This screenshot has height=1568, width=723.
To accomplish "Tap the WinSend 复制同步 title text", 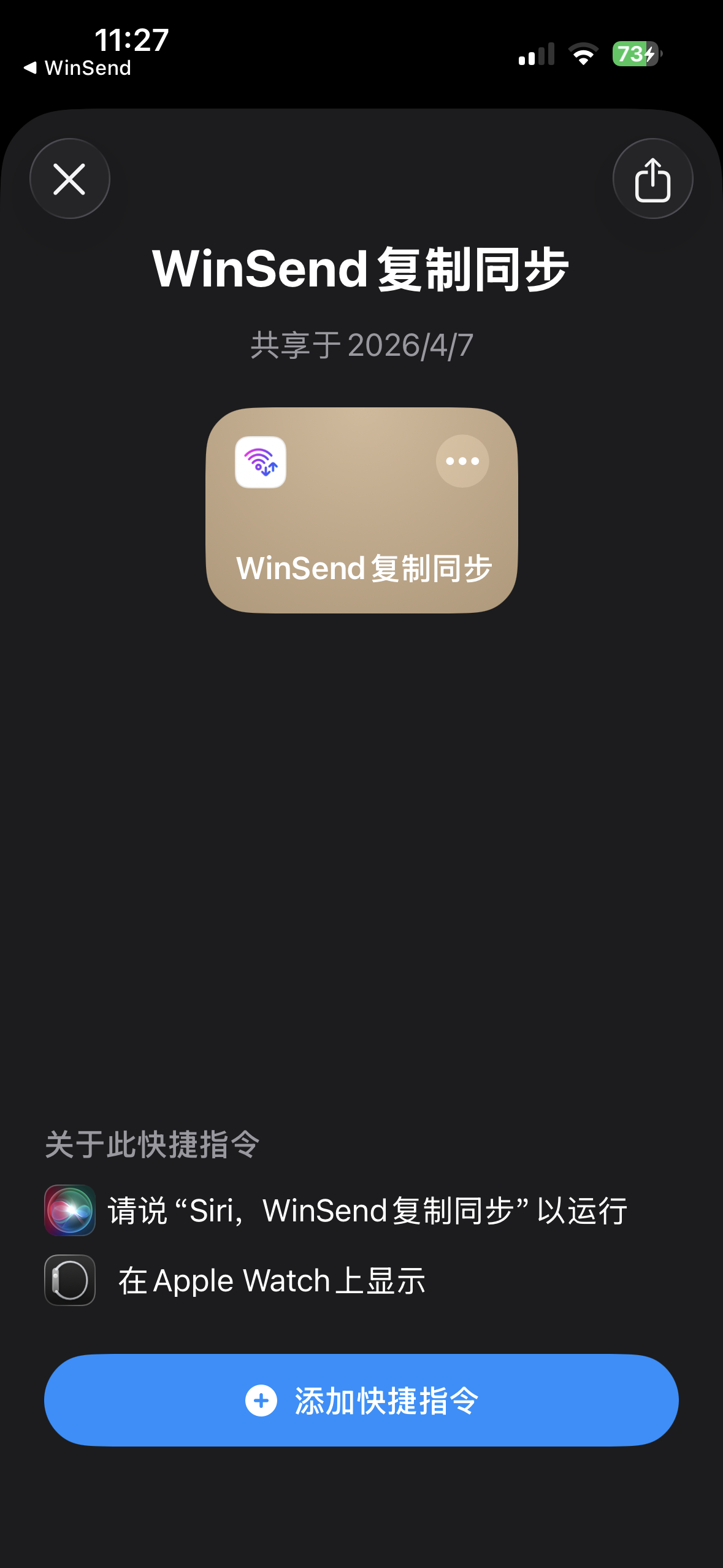I will click(x=361, y=269).
